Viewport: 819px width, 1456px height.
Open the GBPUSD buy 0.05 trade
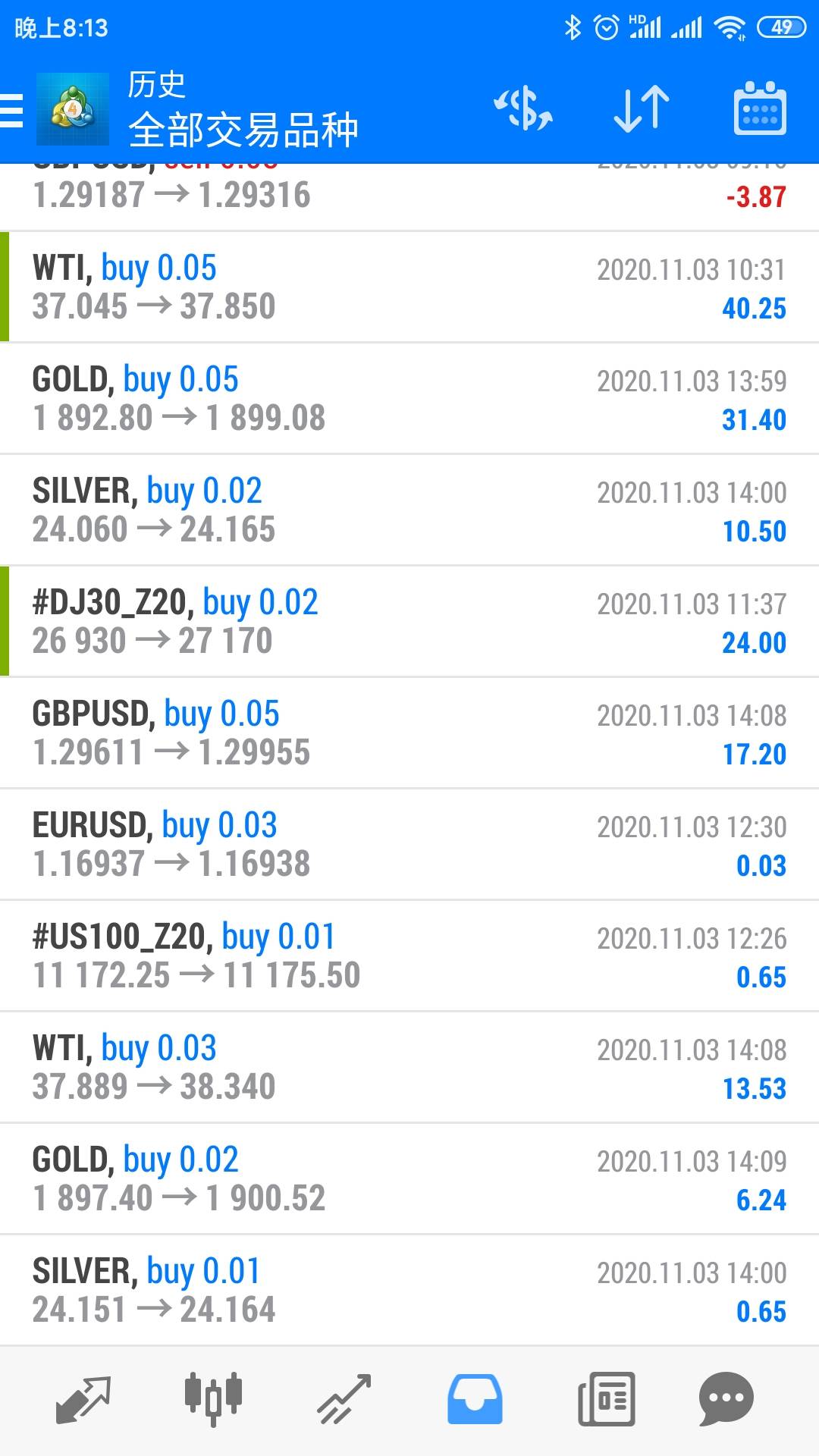[x=409, y=733]
